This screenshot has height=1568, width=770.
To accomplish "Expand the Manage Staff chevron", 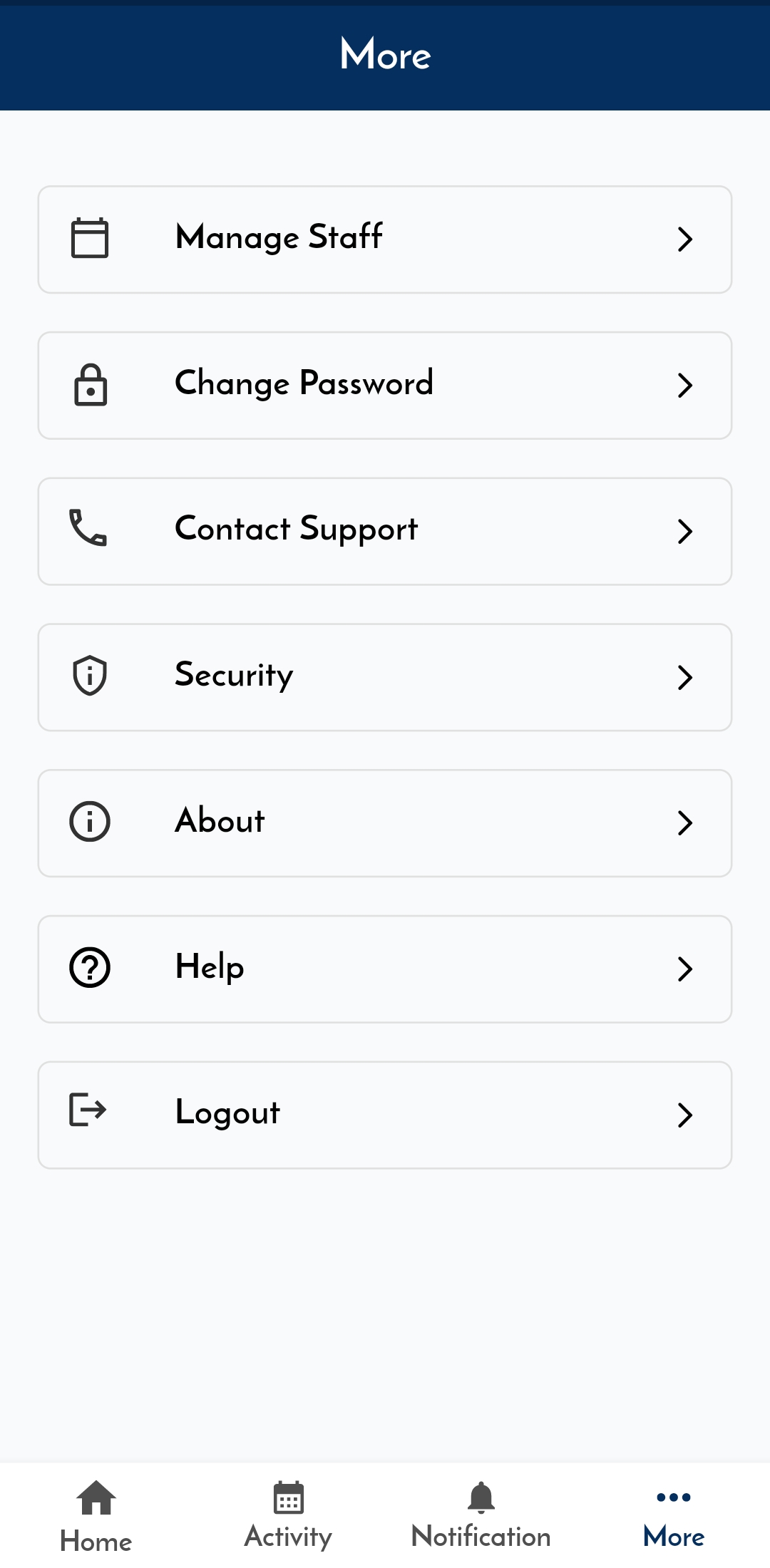I will pyautogui.click(x=684, y=239).
